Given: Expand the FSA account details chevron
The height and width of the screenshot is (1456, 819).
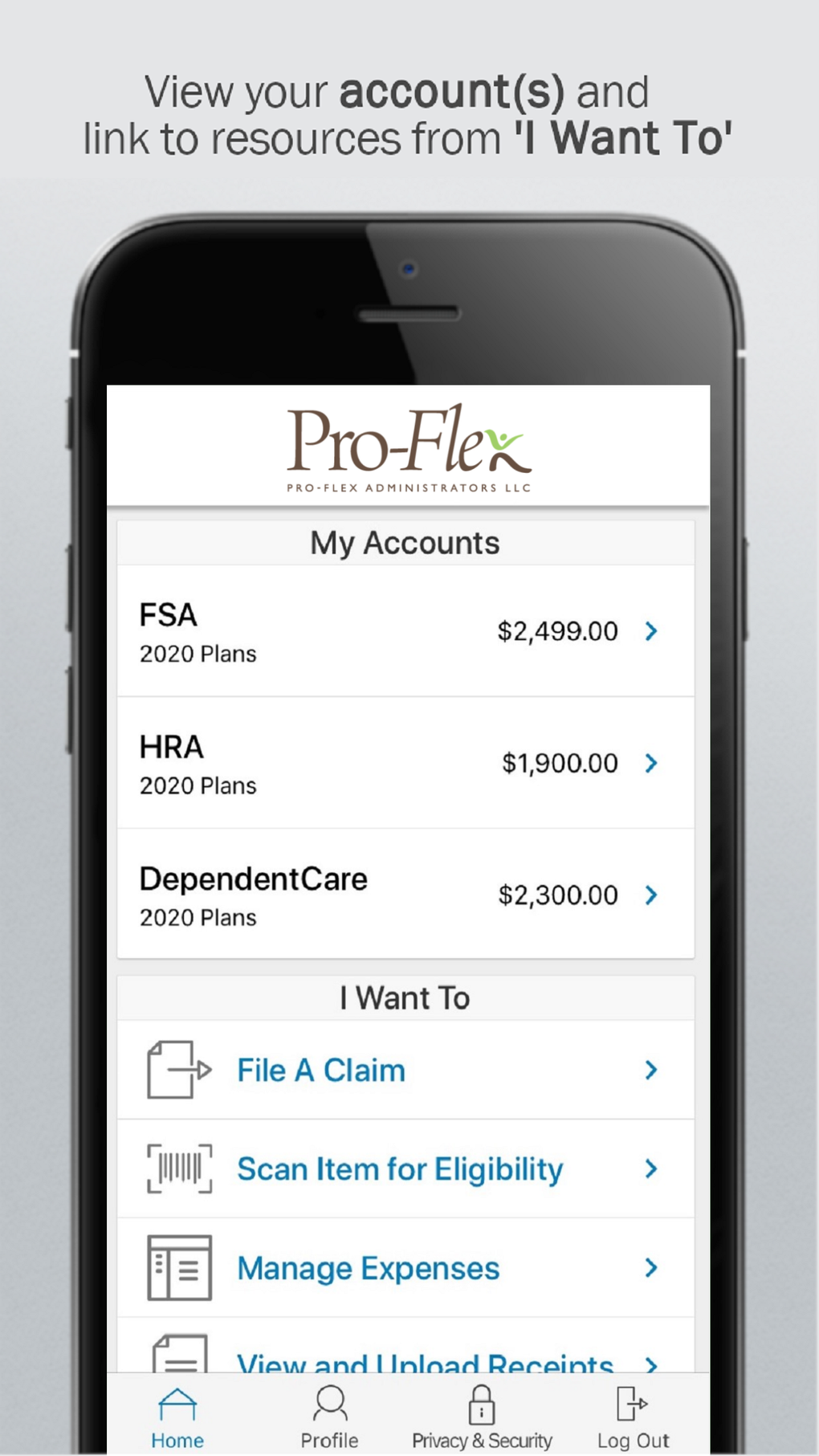Looking at the screenshot, I should (651, 631).
